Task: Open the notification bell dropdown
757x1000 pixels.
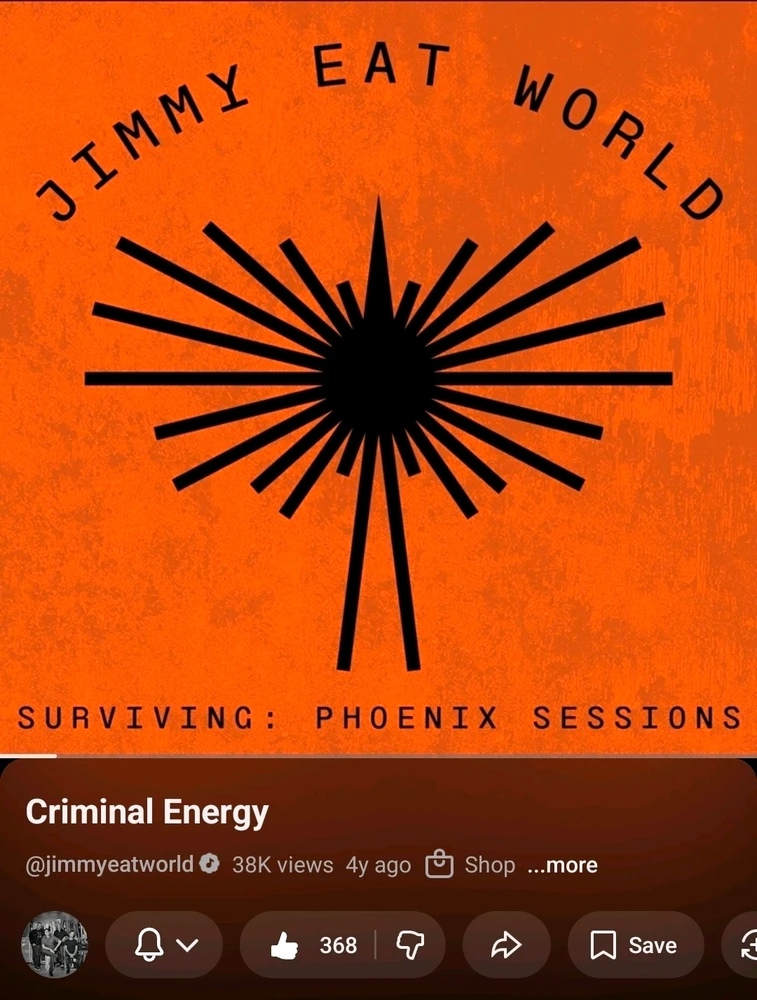Action: (165, 945)
